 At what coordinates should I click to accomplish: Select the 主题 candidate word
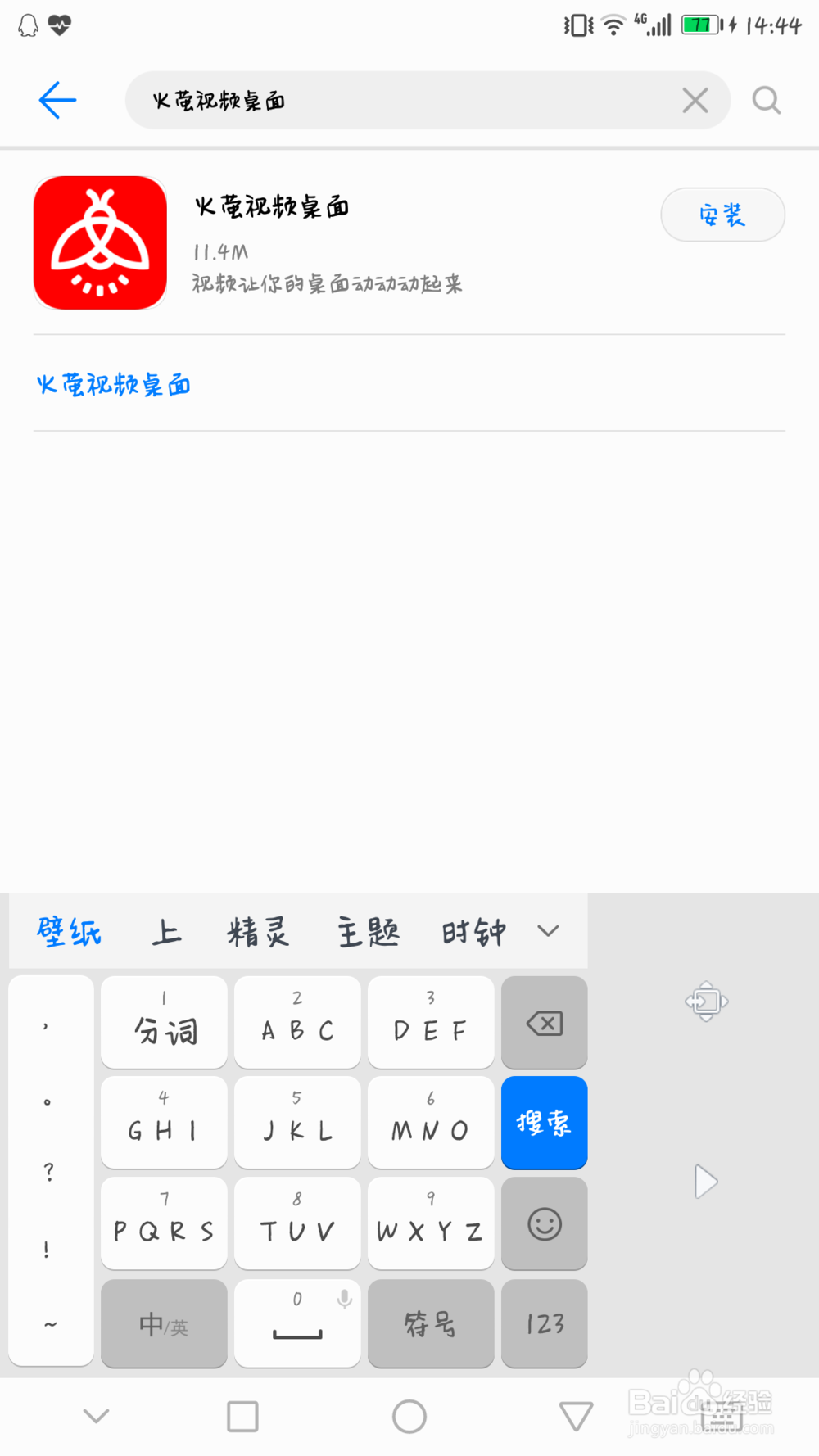(x=368, y=931)
